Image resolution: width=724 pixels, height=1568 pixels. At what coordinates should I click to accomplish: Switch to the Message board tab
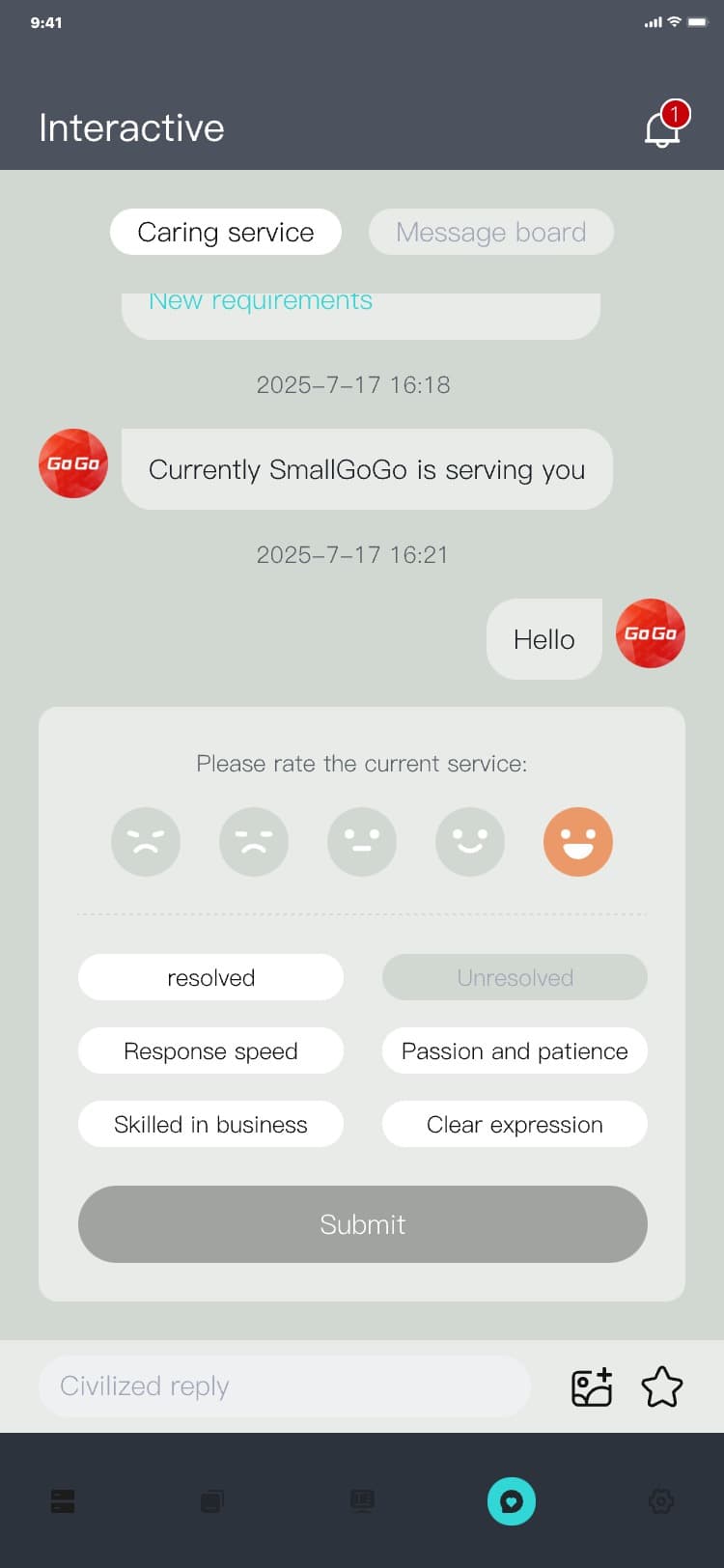point(490,233)
